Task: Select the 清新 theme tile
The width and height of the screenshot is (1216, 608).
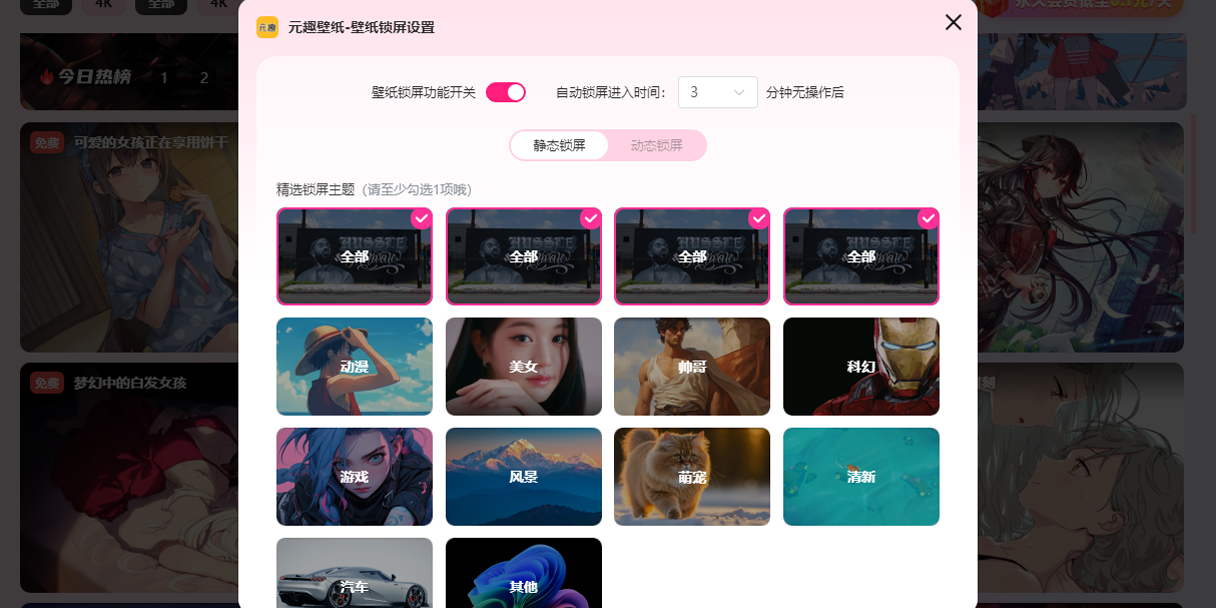Action: [861, 476]
